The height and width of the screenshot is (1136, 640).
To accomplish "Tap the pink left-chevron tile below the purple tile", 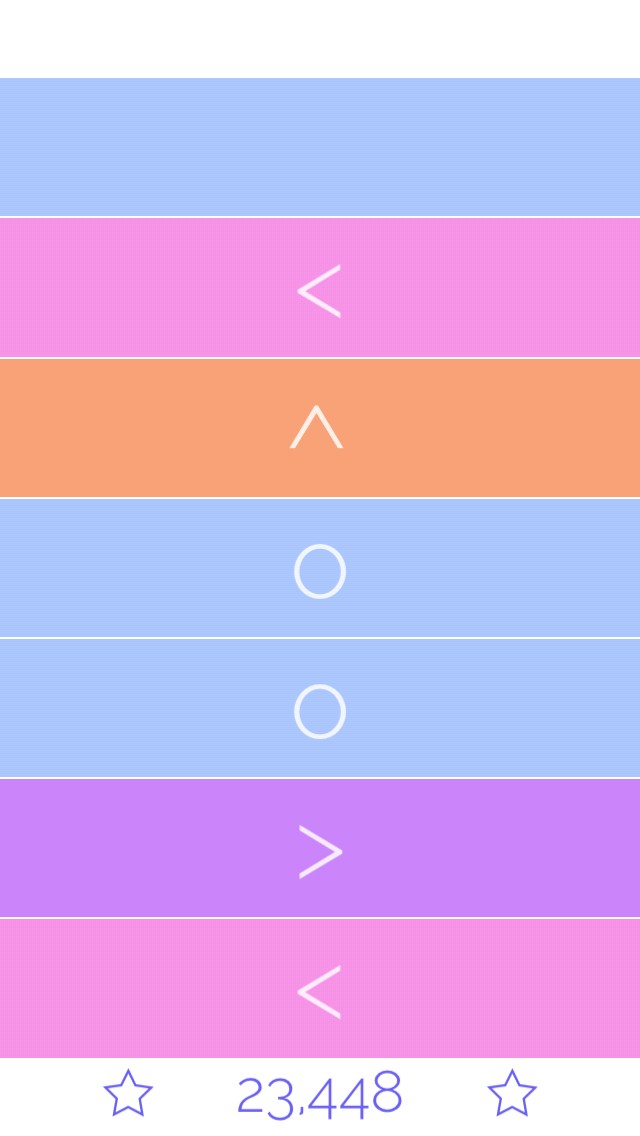I will (x=318, y=990).
